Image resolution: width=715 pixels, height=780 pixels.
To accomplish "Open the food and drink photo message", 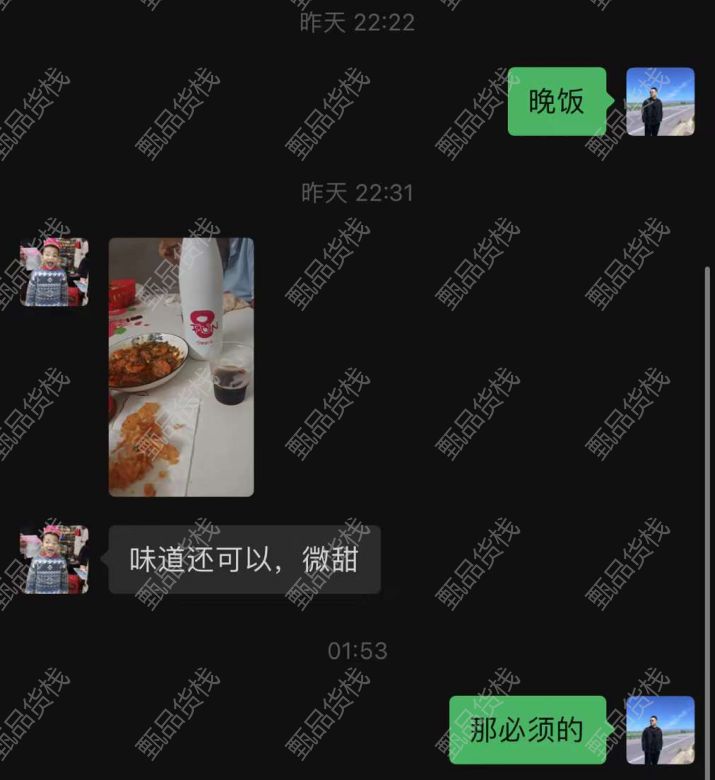I will point(181,367).
